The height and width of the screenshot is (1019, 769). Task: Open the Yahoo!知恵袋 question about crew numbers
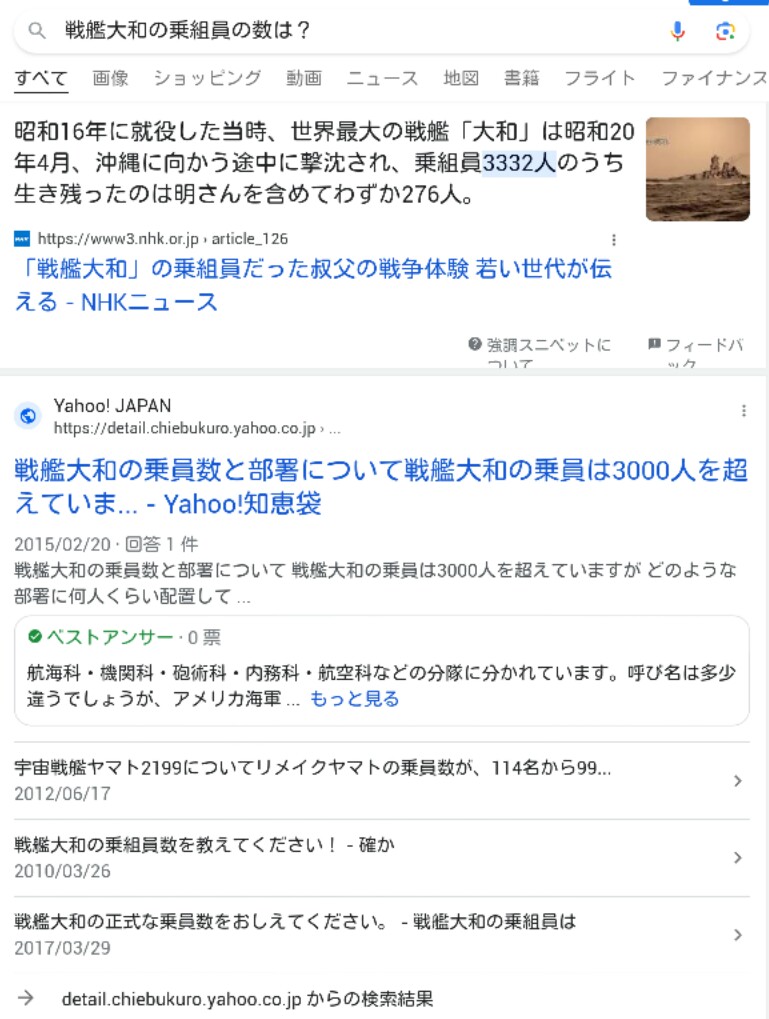pos(380,489)
